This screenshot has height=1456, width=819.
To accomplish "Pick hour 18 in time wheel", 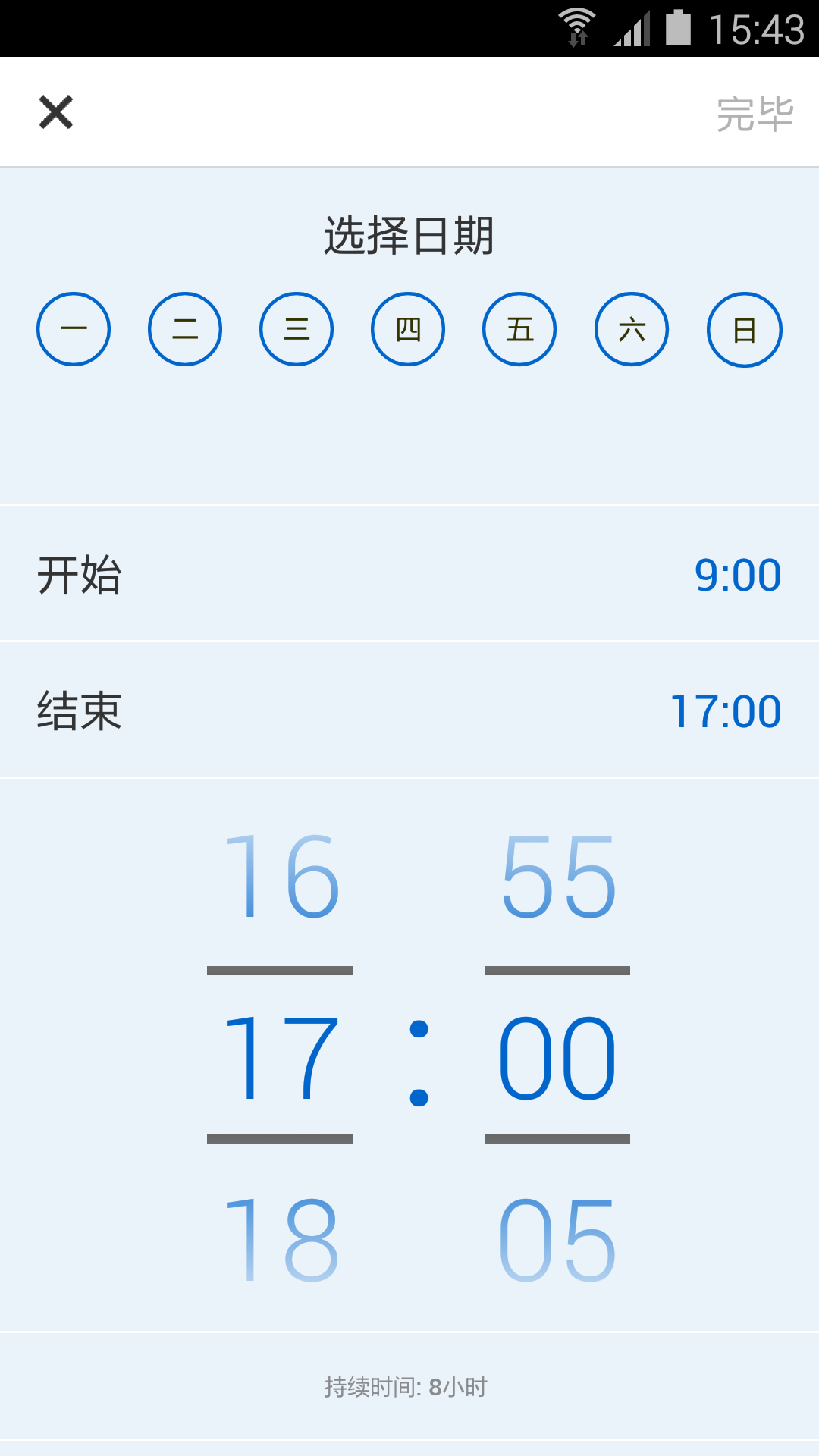I will click(x=282, y=1236).
